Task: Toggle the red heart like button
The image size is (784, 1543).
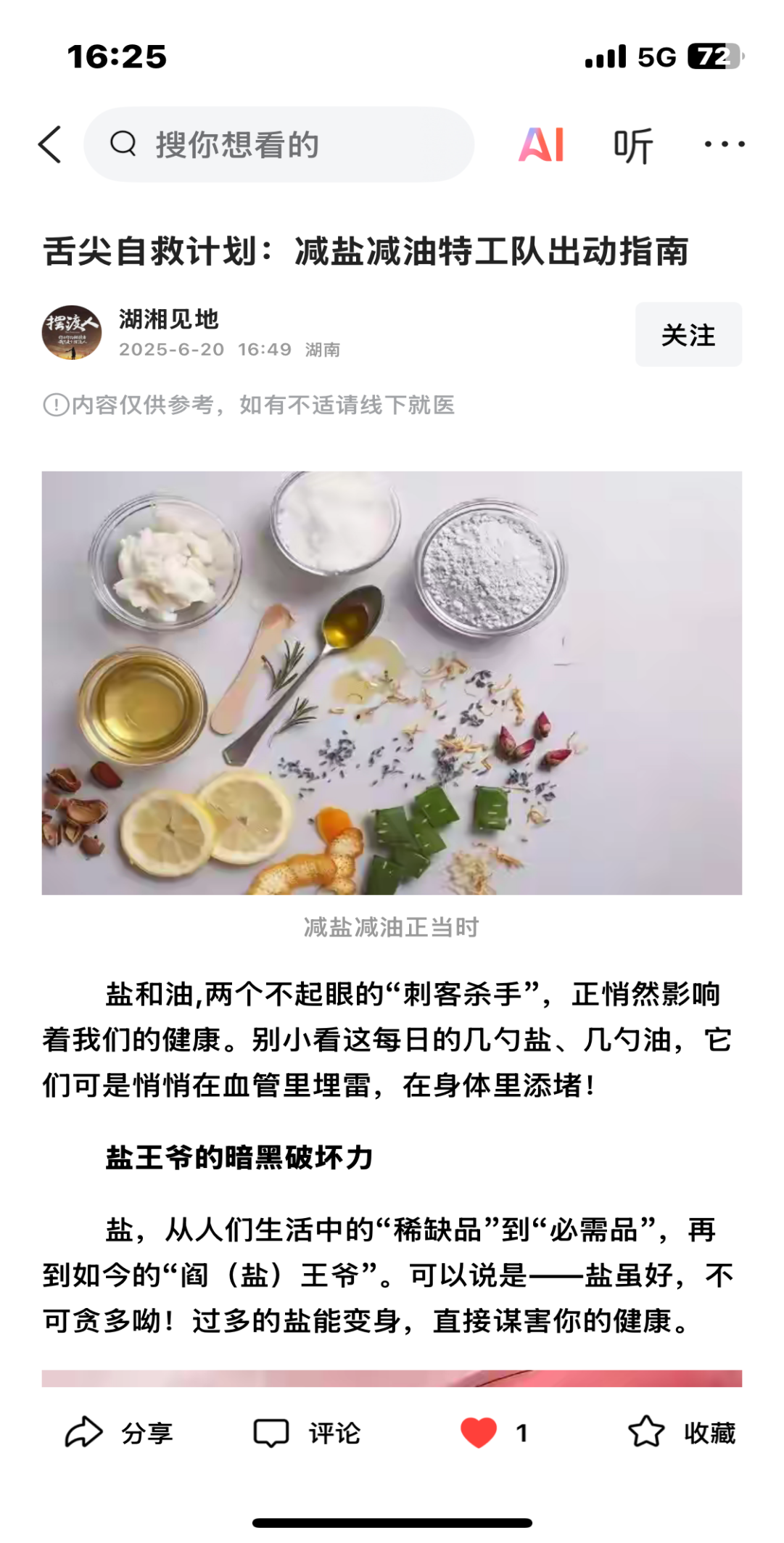Action: click(479, 1432)
